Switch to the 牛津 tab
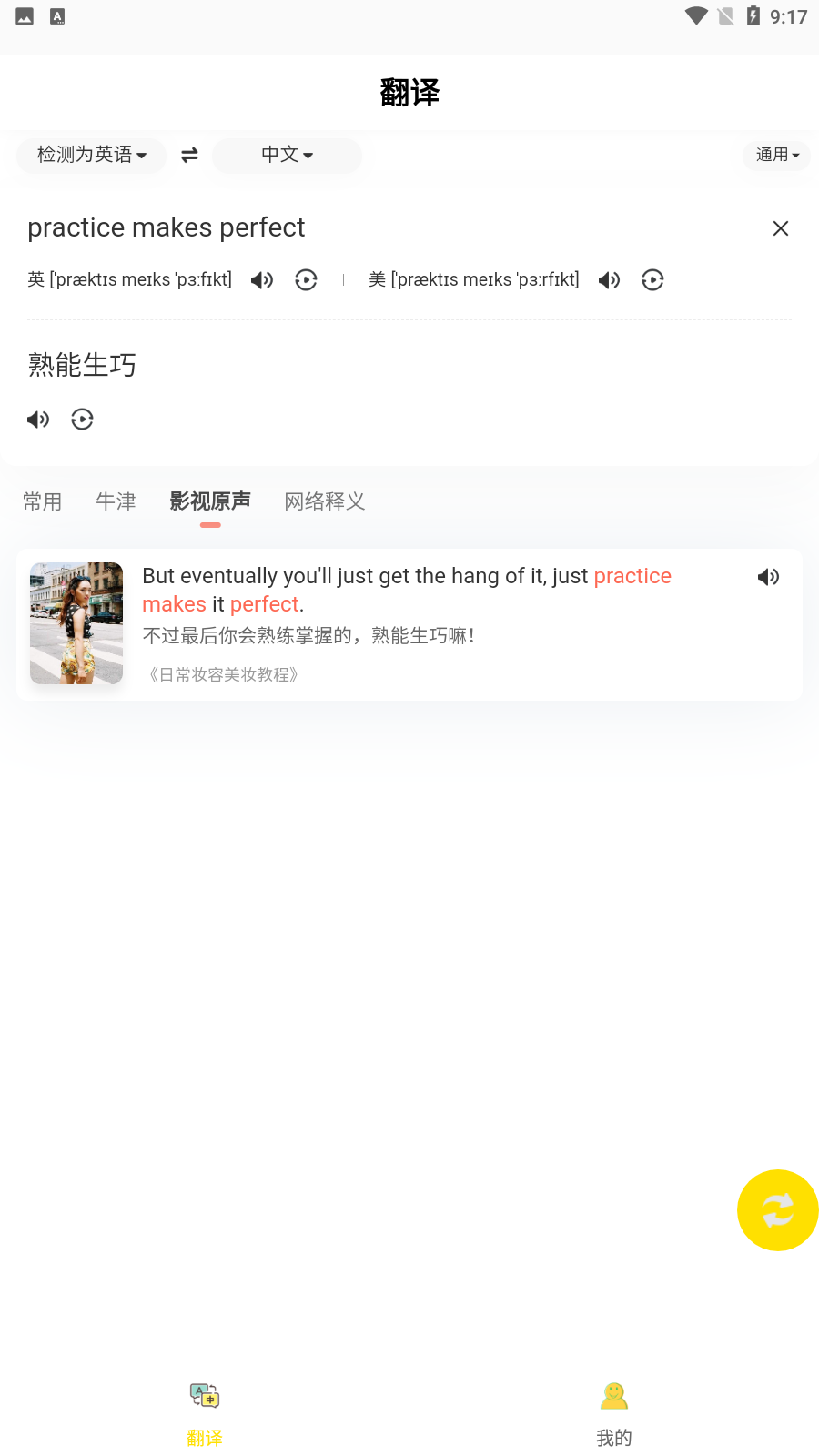The width and height of the screenshot is (819, 1456). 116,501
